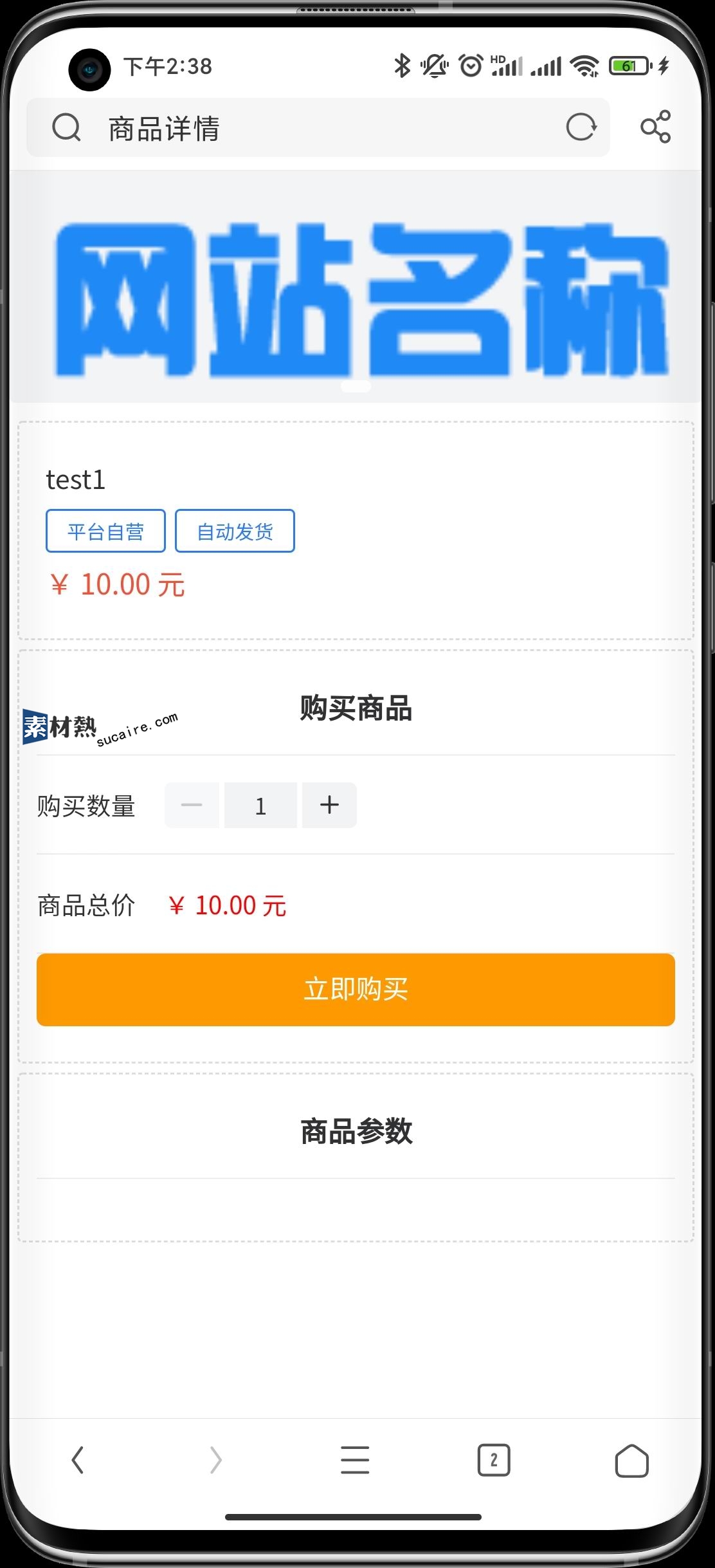
Task: Open the 网站名称 banner image
Action: [x=356, y=287]
